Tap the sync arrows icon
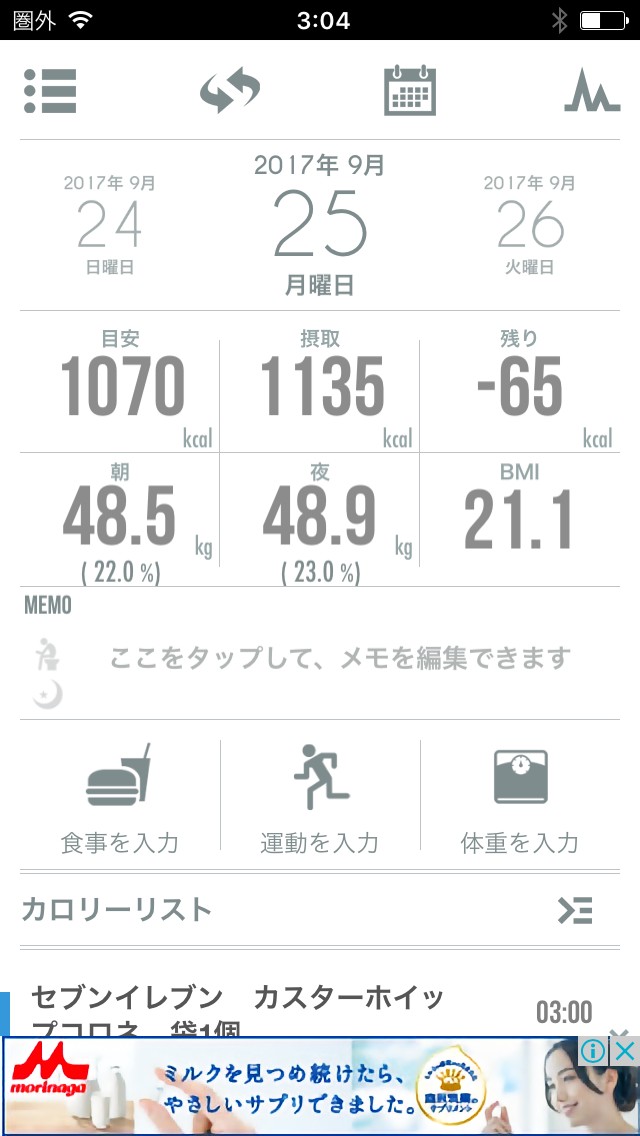Viewport: 640px width, 1136px height. pos(229,92)
